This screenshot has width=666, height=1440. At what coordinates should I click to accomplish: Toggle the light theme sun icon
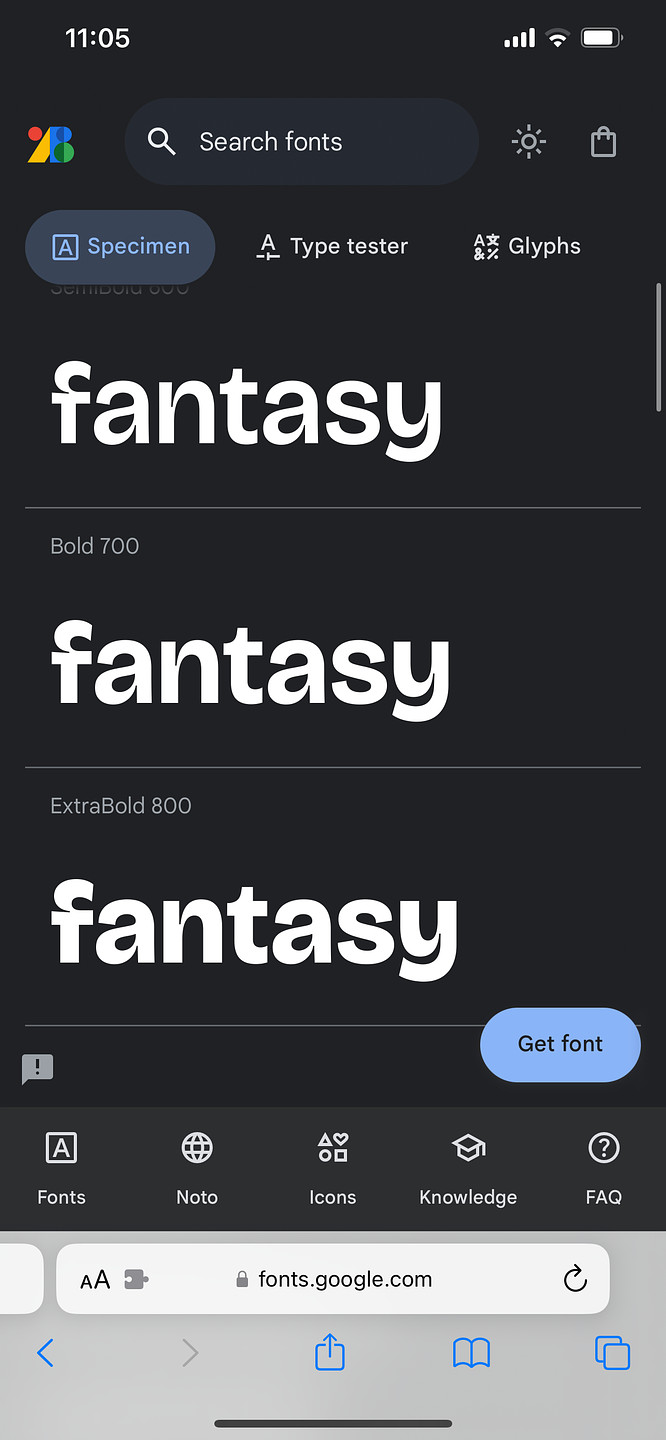click(x=529, y=142)
